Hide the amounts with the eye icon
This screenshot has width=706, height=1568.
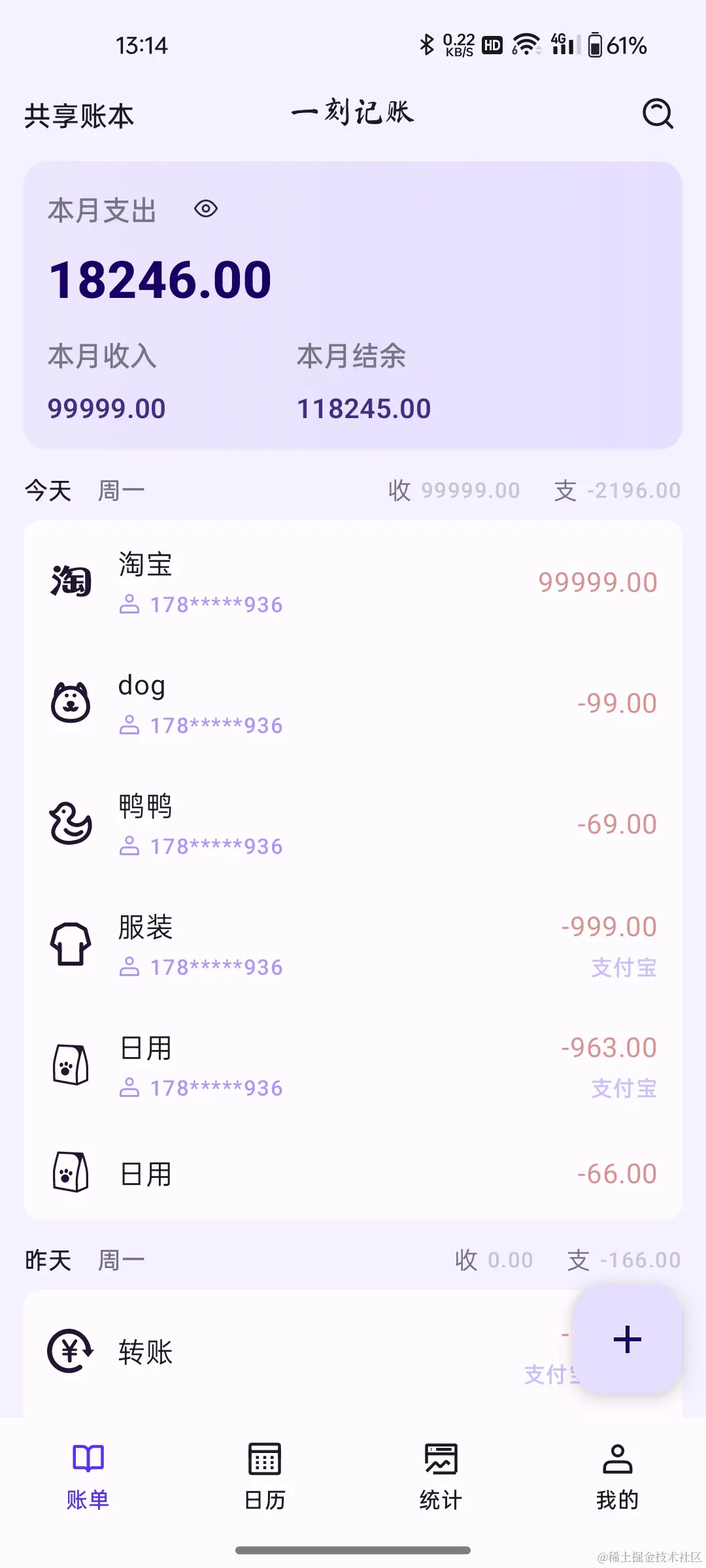206,209
